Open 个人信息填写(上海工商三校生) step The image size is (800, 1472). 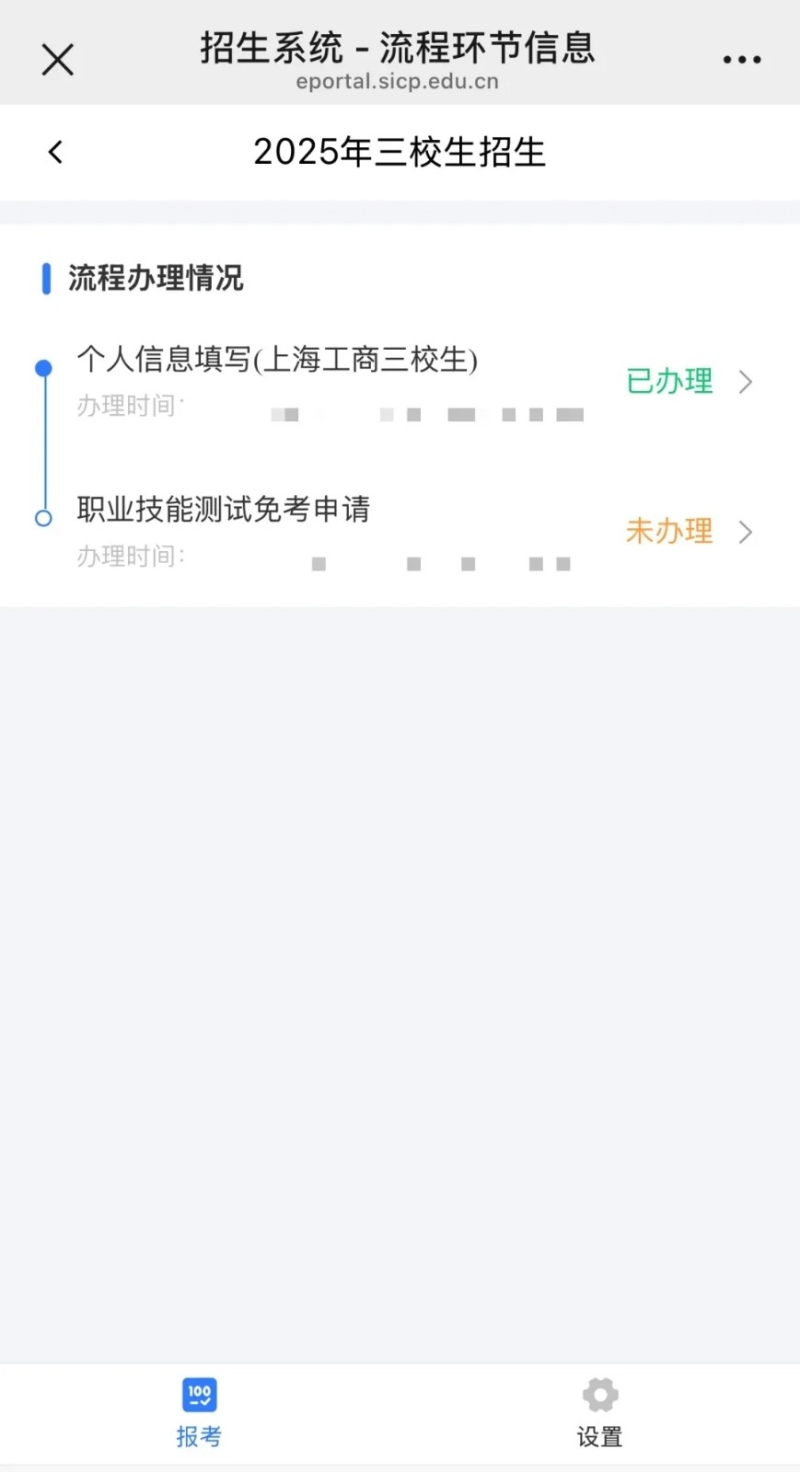pyautogui.click(x=400, y=382)
